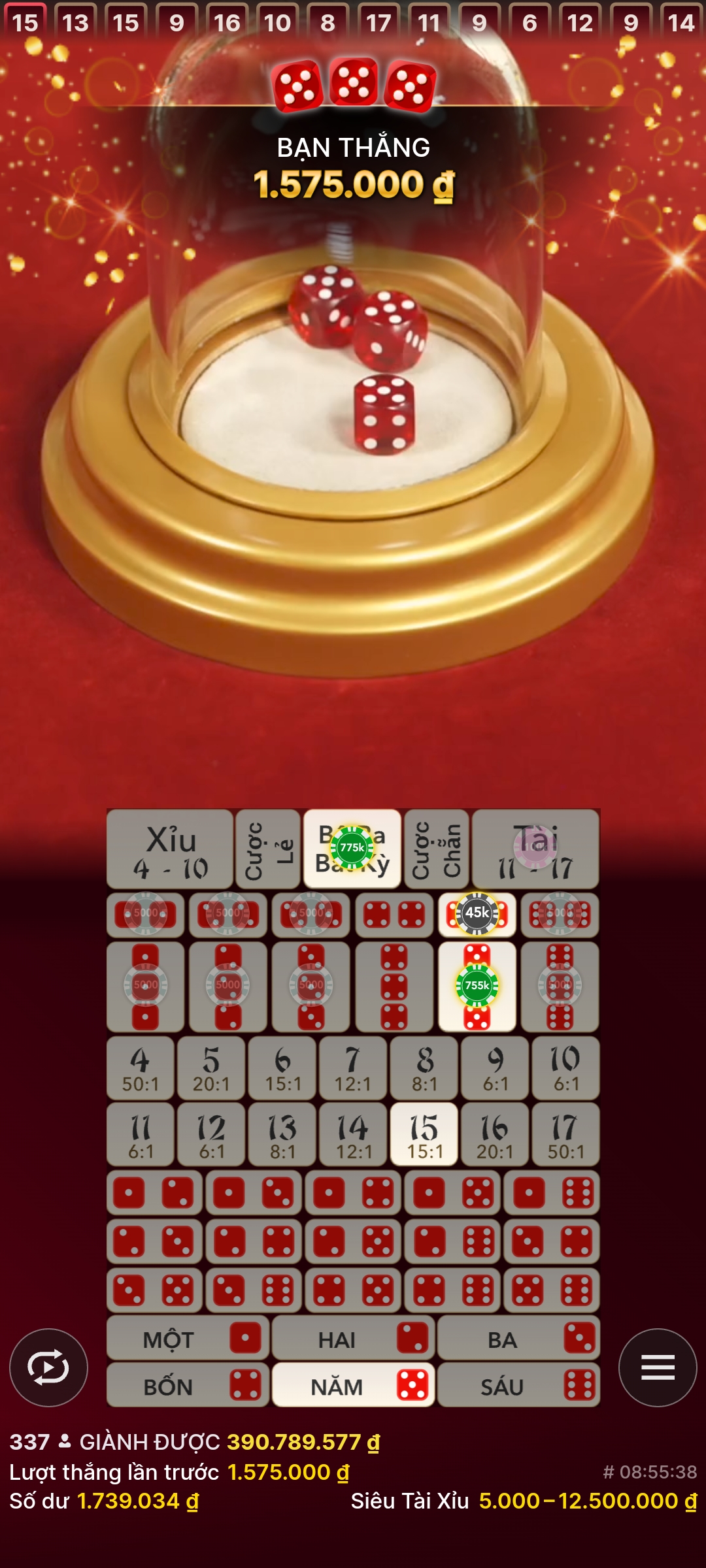Select Cược Chẵn bet
The width and height of the screenshot is (706, 1568).
pos(437,849)
